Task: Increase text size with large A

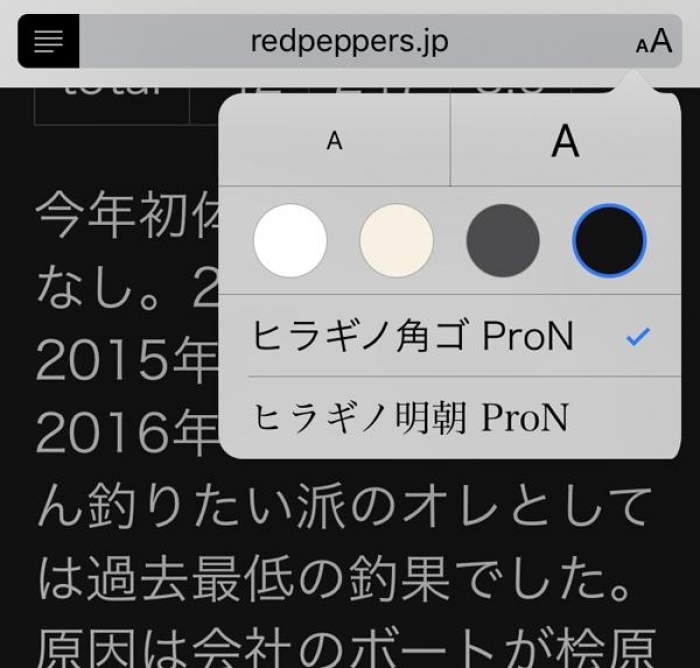Action: [565, 142]
